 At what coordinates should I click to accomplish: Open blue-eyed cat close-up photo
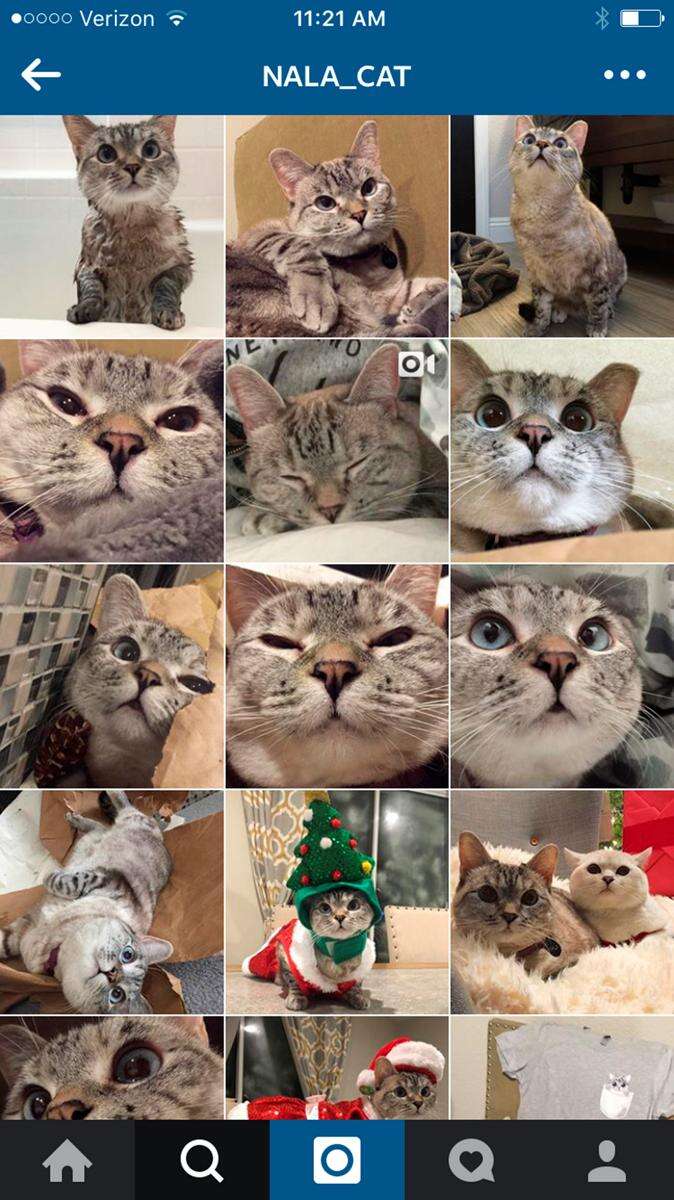point(562,676)
